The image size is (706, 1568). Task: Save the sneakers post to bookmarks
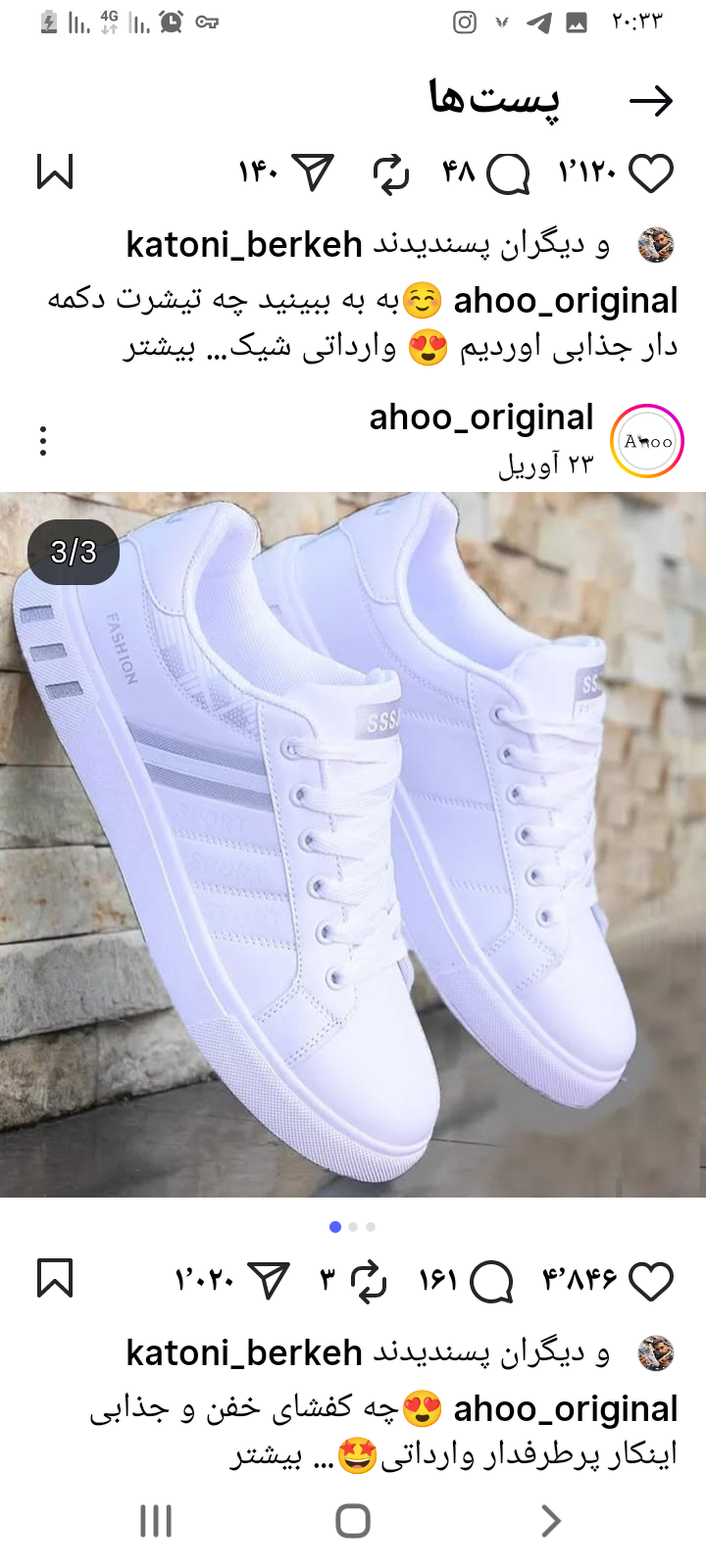pos(55,1279)
